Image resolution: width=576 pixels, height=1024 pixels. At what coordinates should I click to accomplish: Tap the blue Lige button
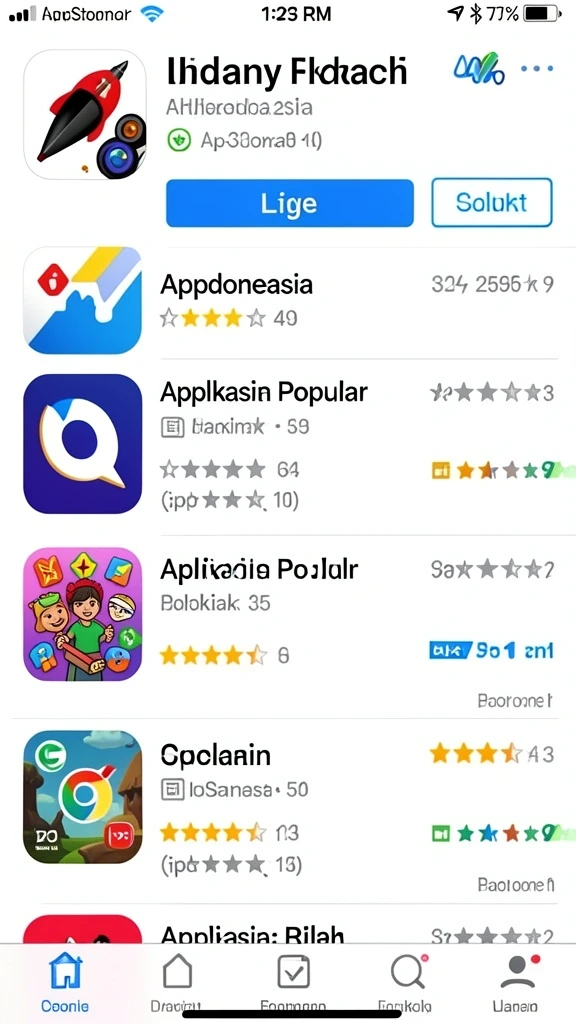coord(289,203)
